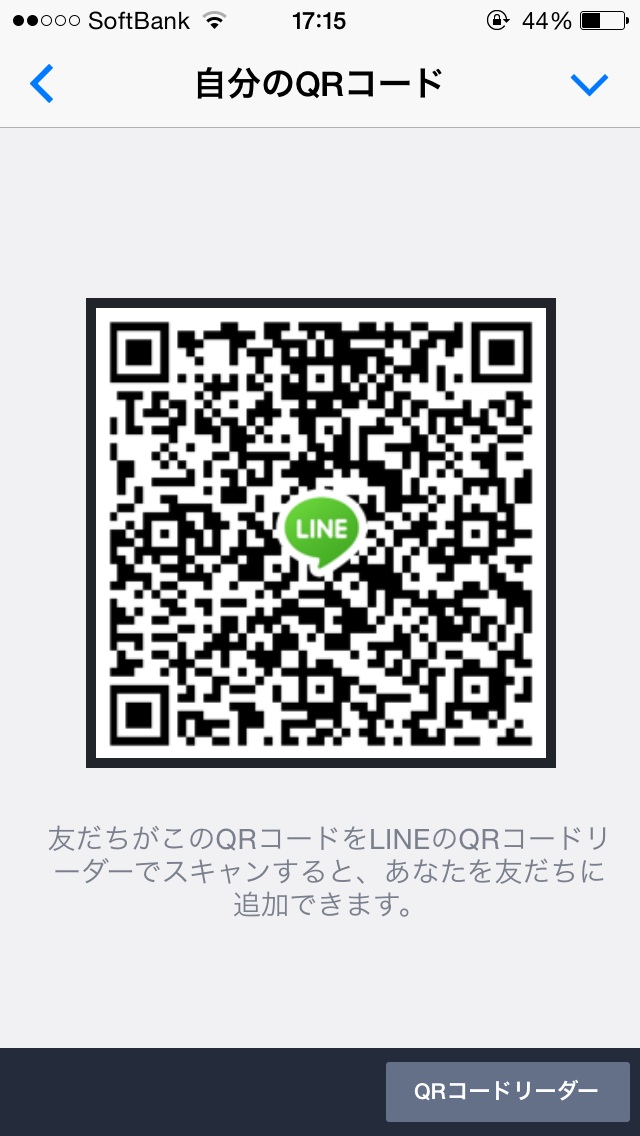Open the QRコードリーダー button
This screenshot has height=1136, width=640.
(507, 1091)
